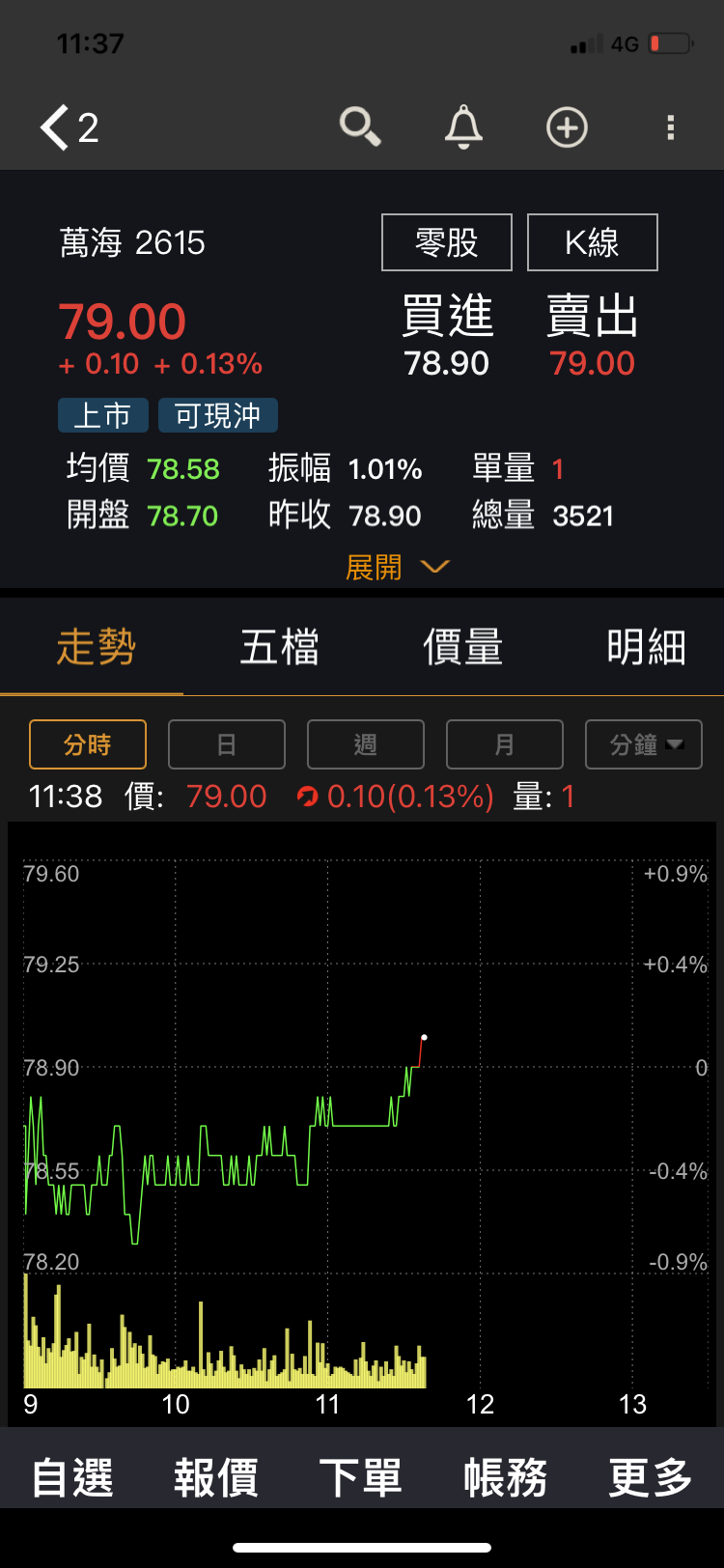Open the K線 chart button
The image size is (724, 1568).
592,242
